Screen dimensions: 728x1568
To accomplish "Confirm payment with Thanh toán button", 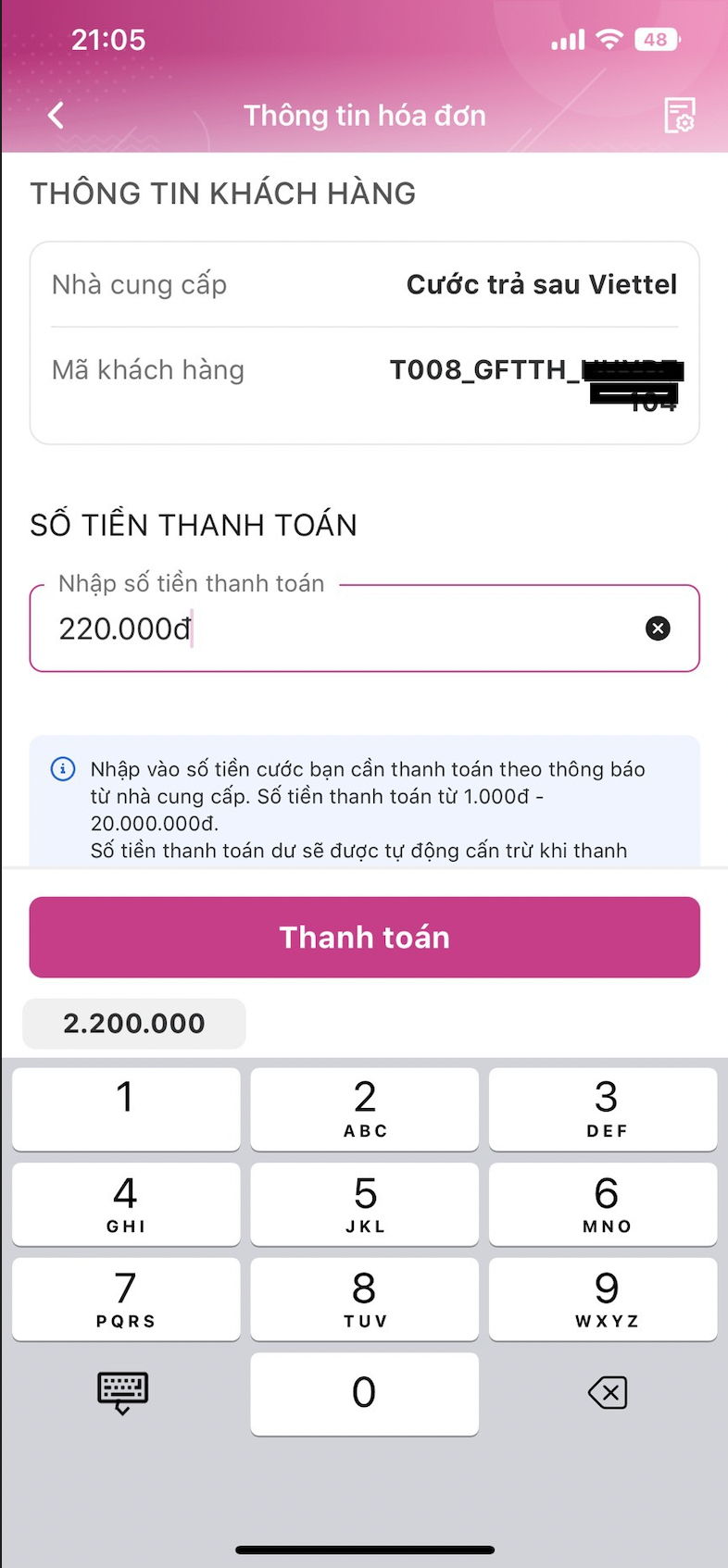I will tap(364, 937).
